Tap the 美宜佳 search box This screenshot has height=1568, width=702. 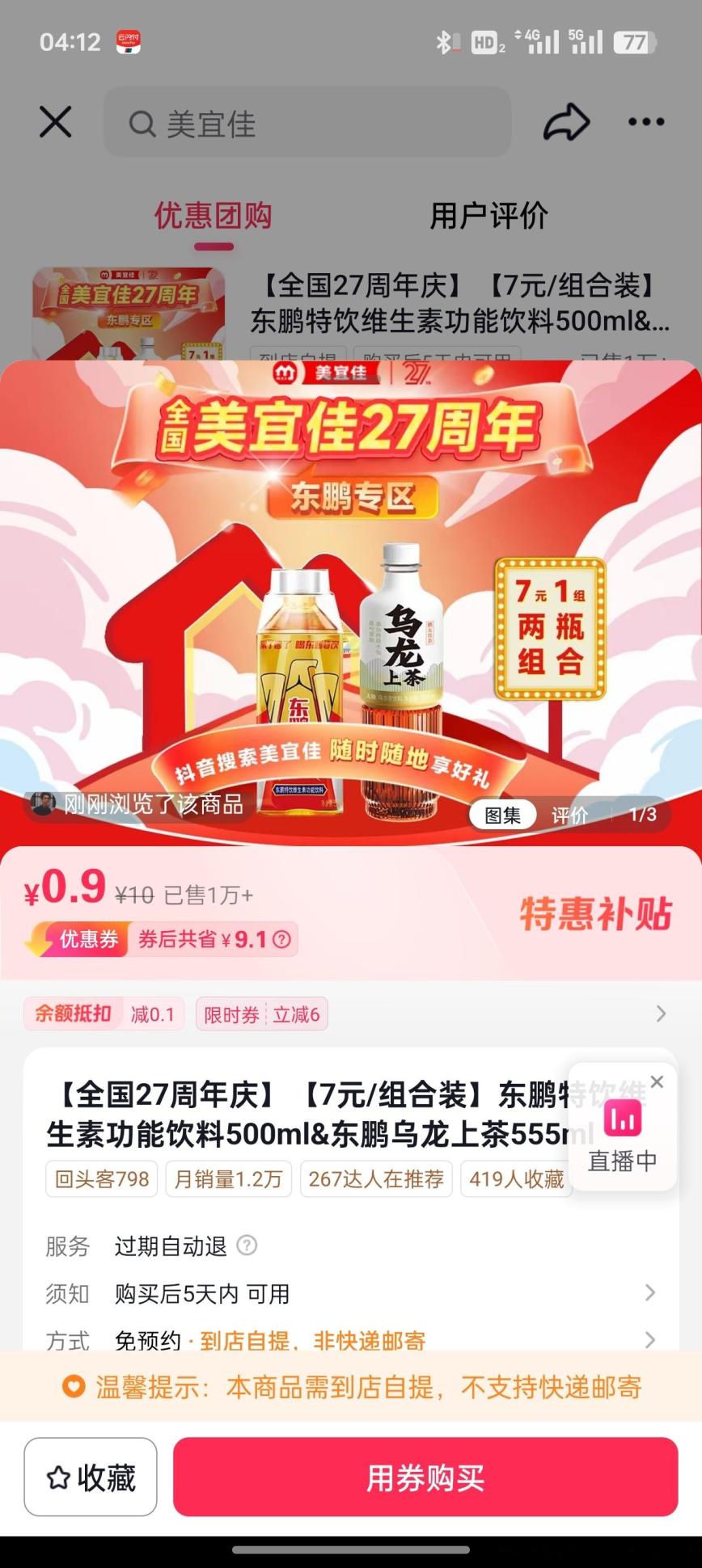[307, 123]
